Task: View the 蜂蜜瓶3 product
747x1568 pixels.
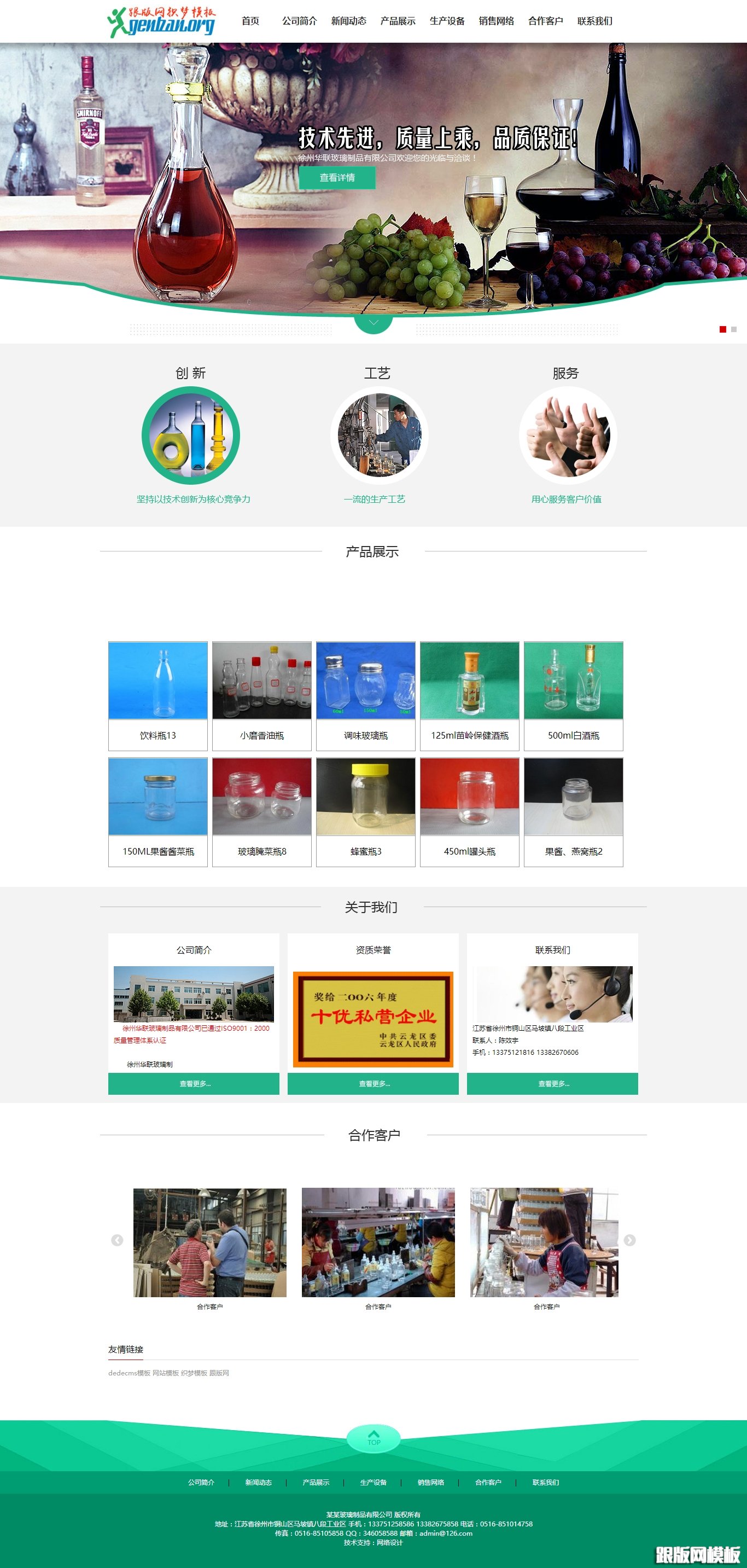Action: click(366, 812)
